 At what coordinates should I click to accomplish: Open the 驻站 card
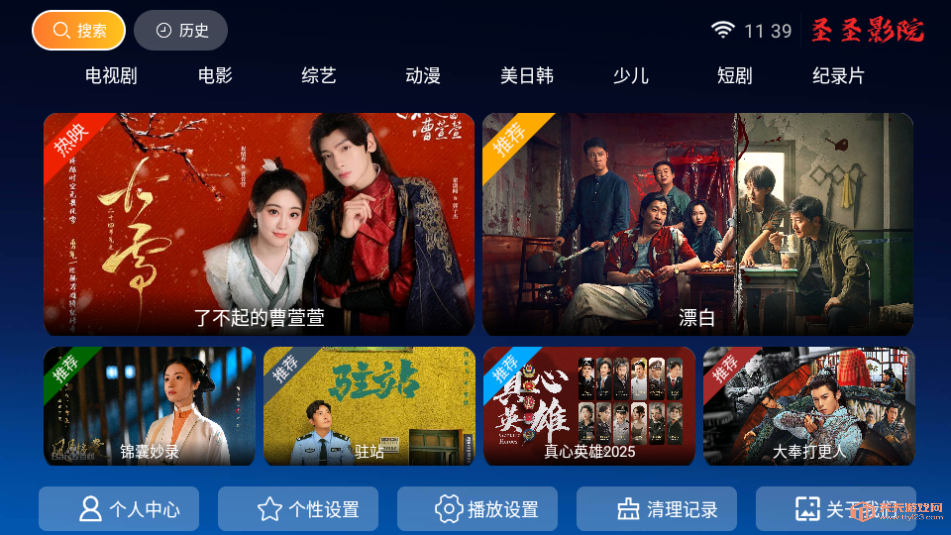(x=369, y=406)
